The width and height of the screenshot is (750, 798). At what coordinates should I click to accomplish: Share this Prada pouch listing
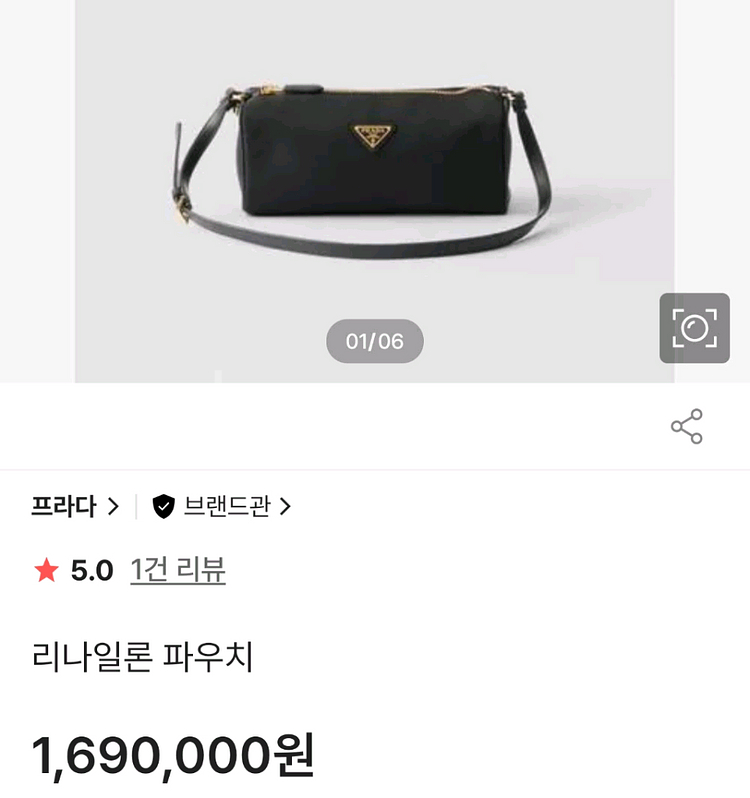tap(687, 427)
